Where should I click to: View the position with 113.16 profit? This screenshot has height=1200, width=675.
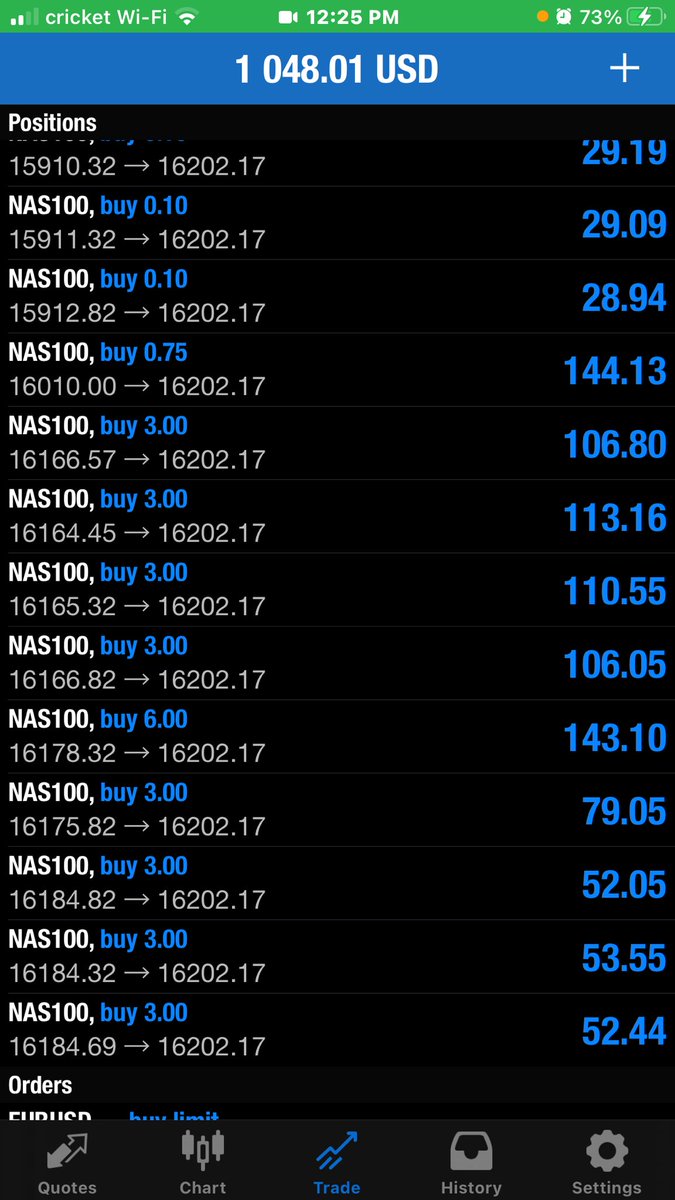337,517
